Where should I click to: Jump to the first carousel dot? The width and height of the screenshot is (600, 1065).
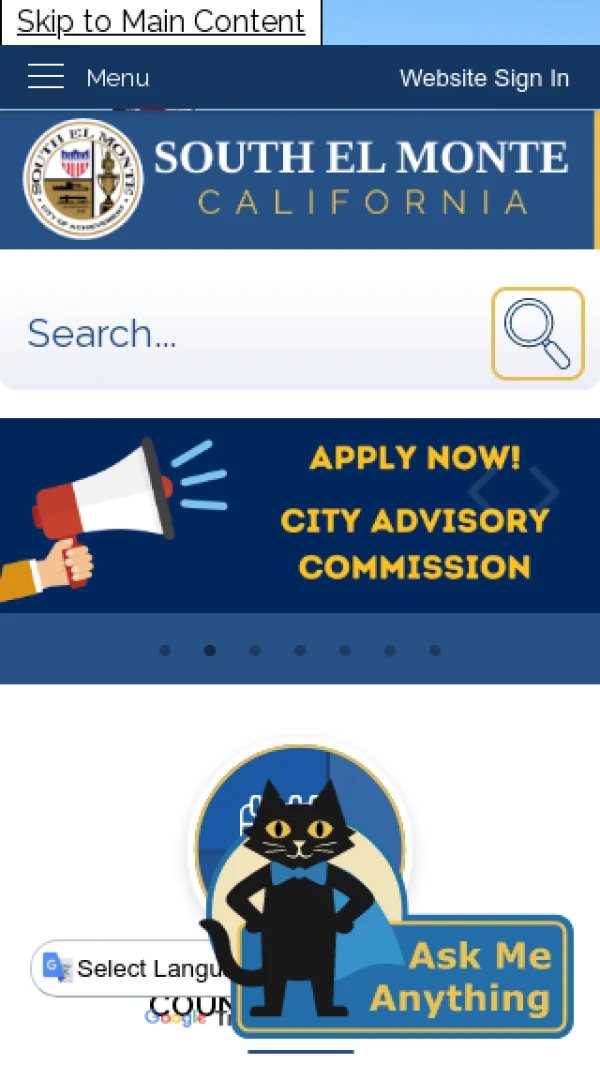point(165,650)
